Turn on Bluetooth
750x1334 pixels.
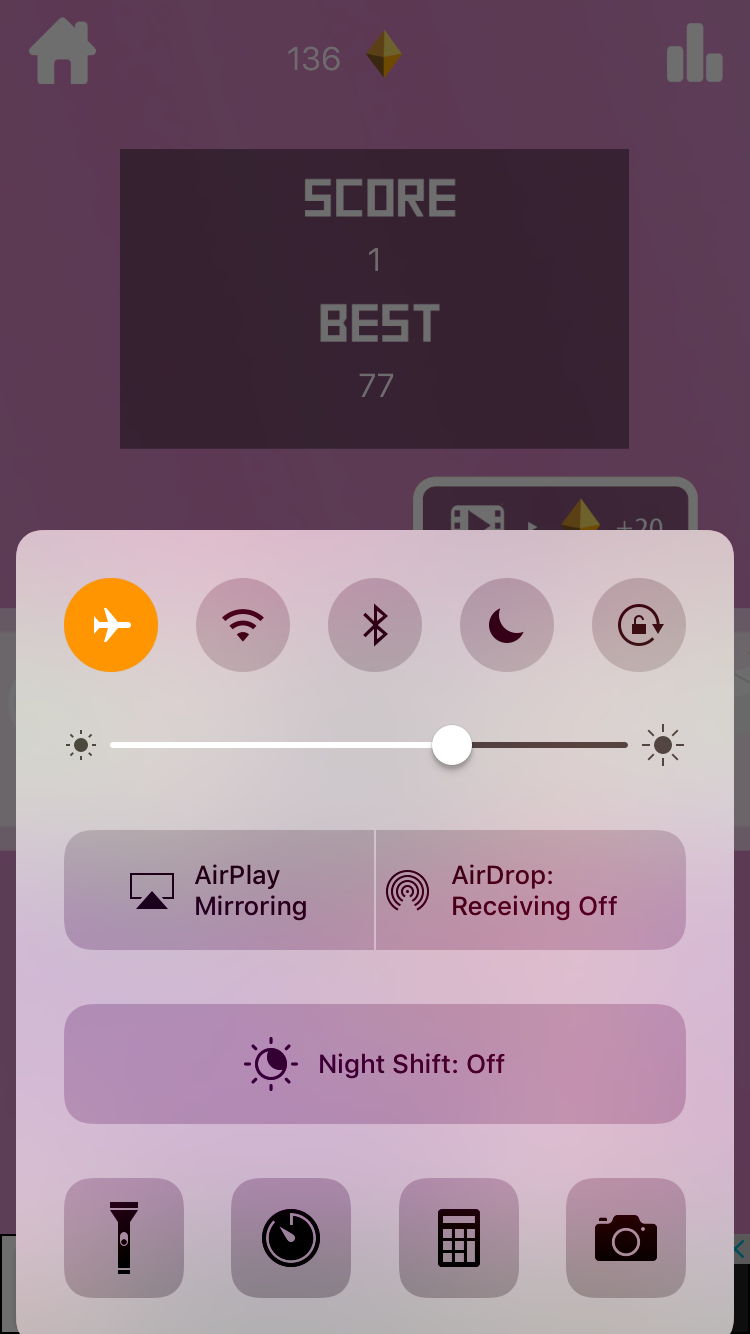tap(375, 625)
